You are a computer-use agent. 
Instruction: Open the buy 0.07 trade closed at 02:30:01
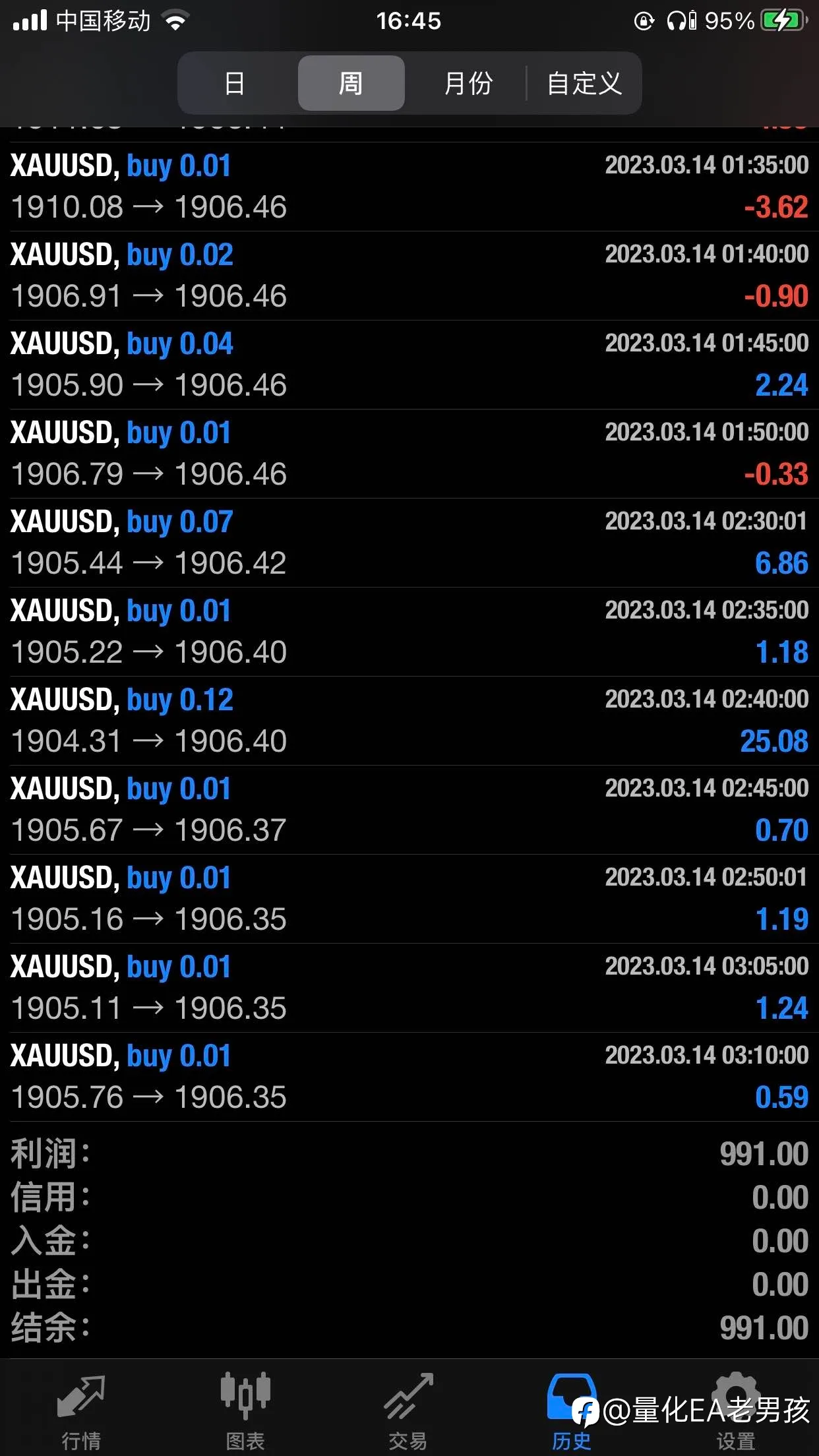tap(409, 543)
